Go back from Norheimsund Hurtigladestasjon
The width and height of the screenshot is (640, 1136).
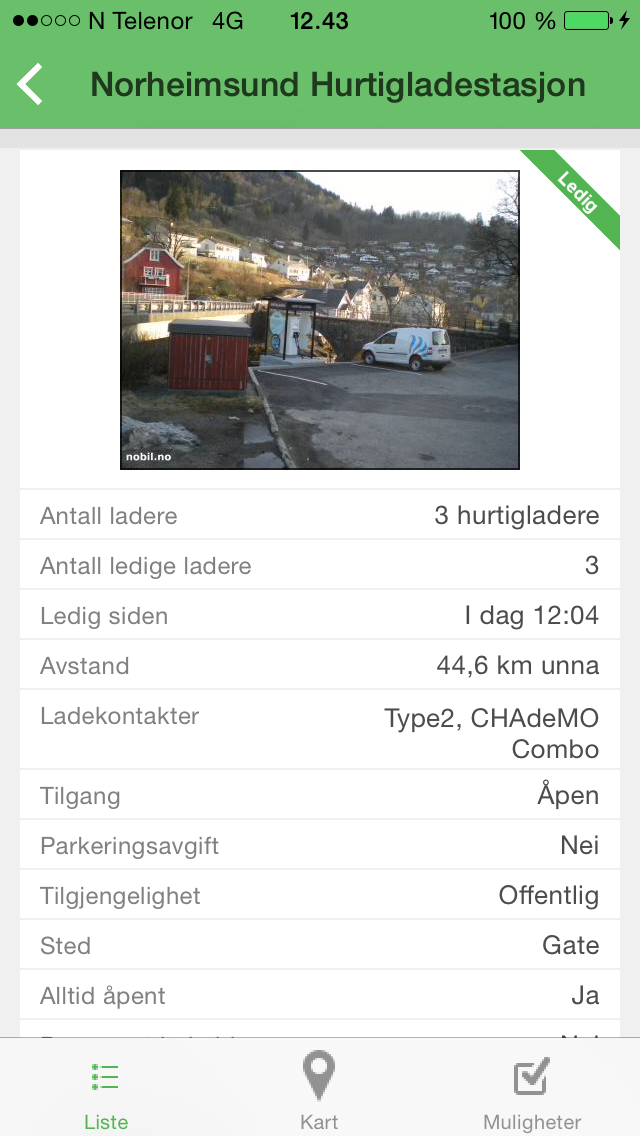pos(30,85)
